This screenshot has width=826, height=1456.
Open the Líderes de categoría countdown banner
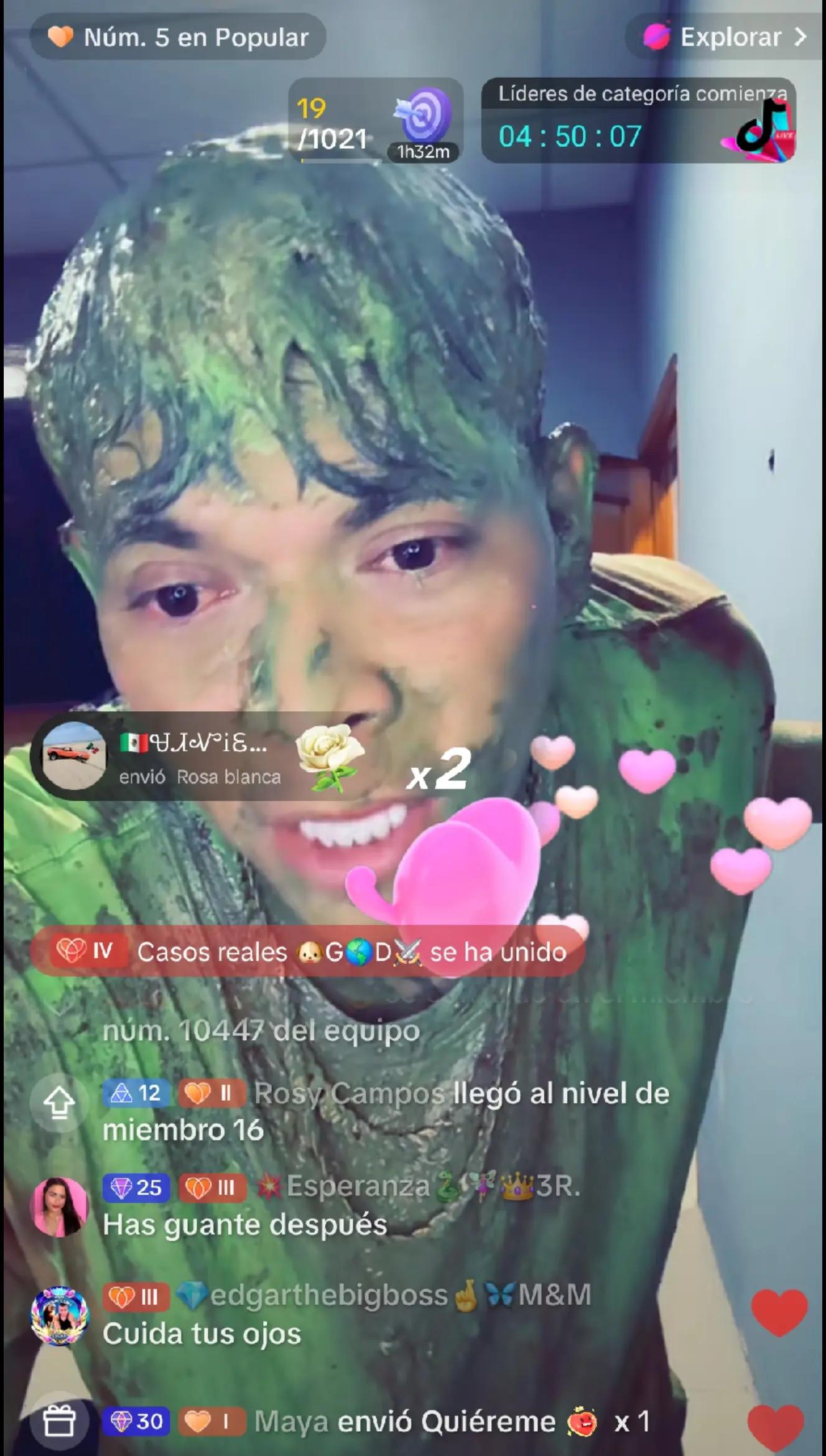pyautogui.click(x=638, y=121)
